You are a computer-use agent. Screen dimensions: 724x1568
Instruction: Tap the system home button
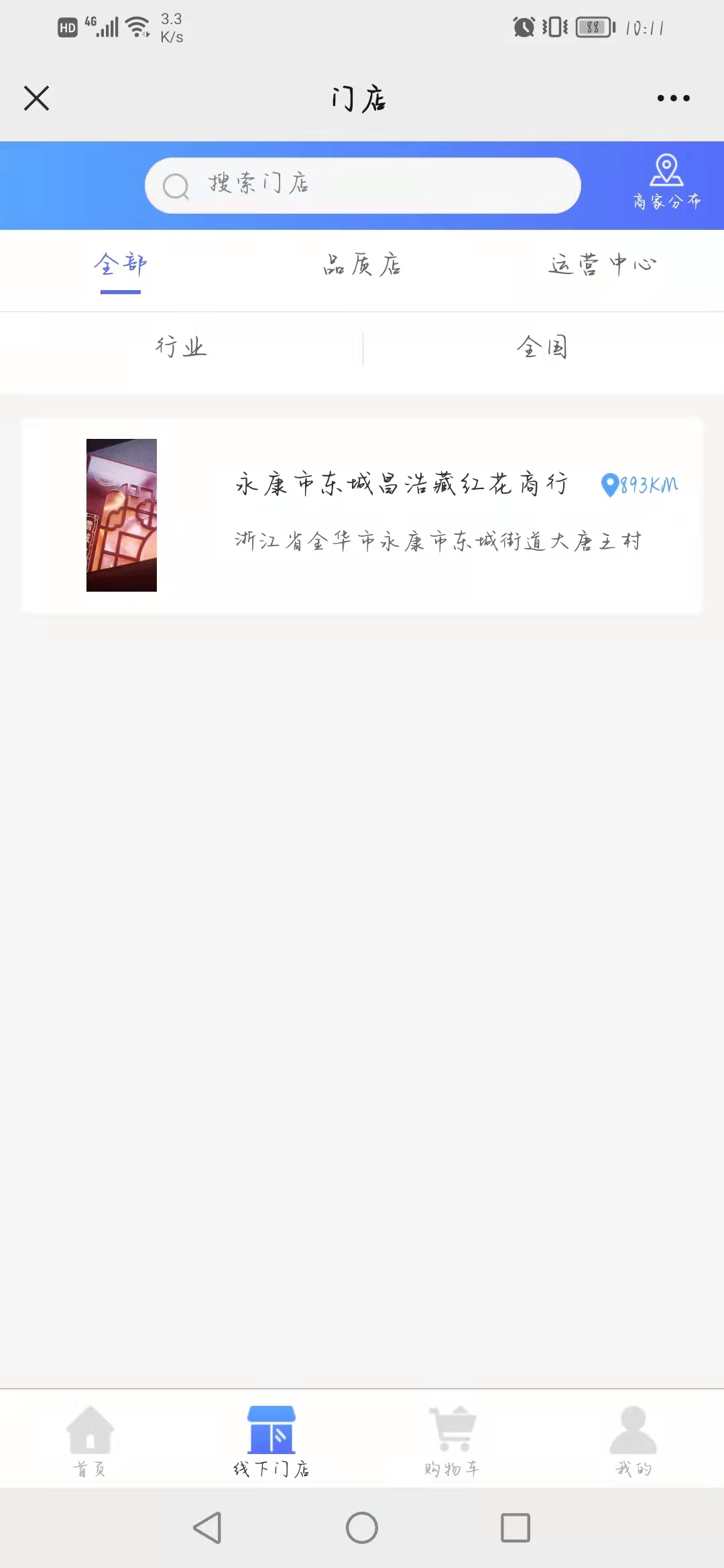click(x=362, y=1528)
